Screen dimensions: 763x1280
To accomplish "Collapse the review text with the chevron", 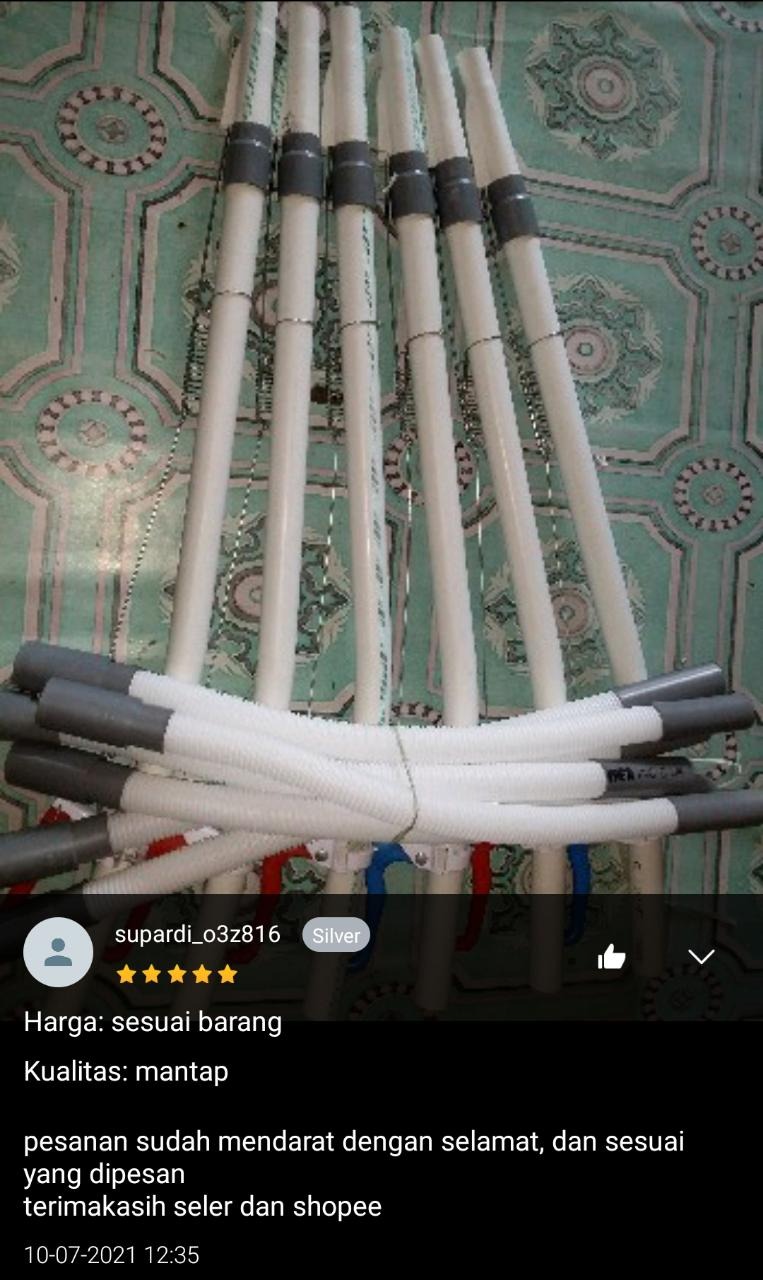I will 701,957.
